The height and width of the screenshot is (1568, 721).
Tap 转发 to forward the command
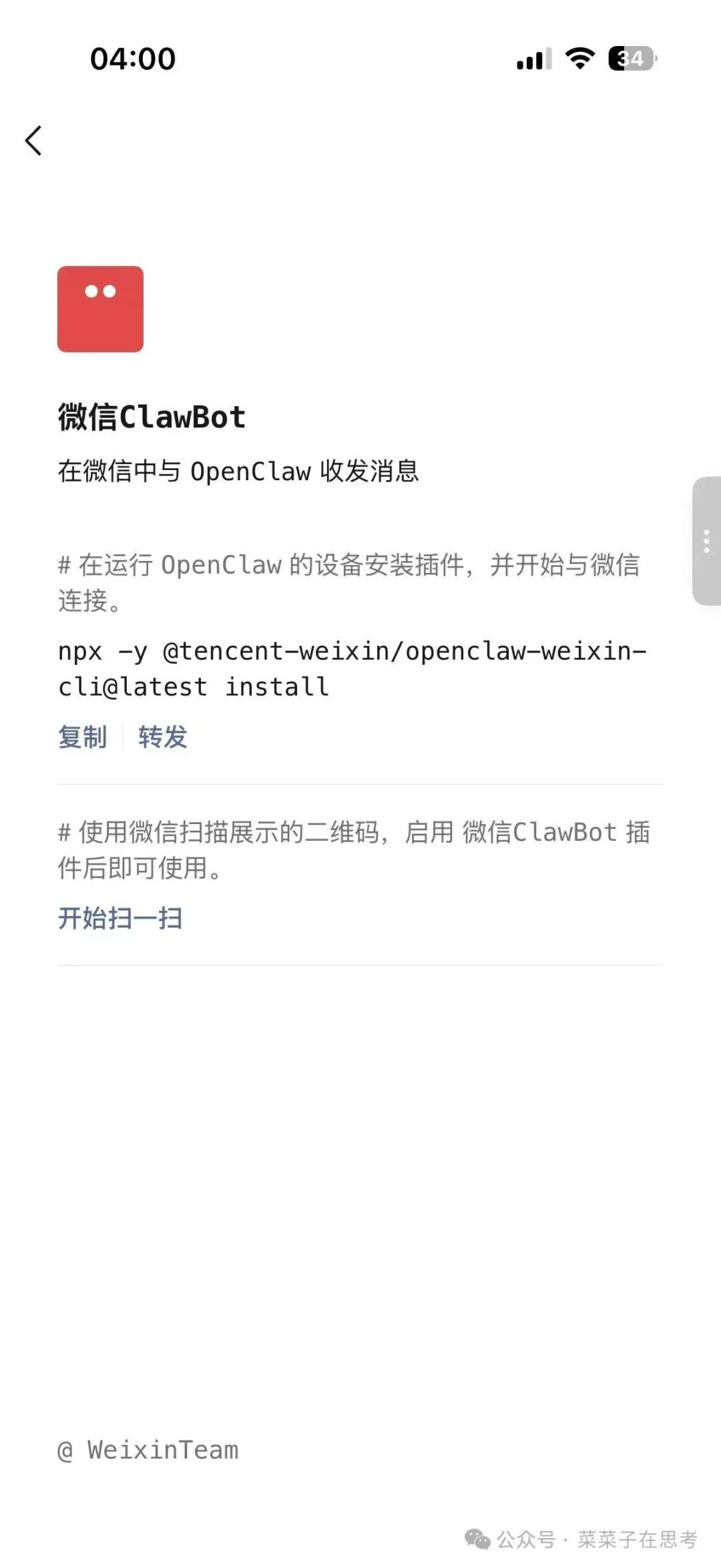click(x=162, y=737)
